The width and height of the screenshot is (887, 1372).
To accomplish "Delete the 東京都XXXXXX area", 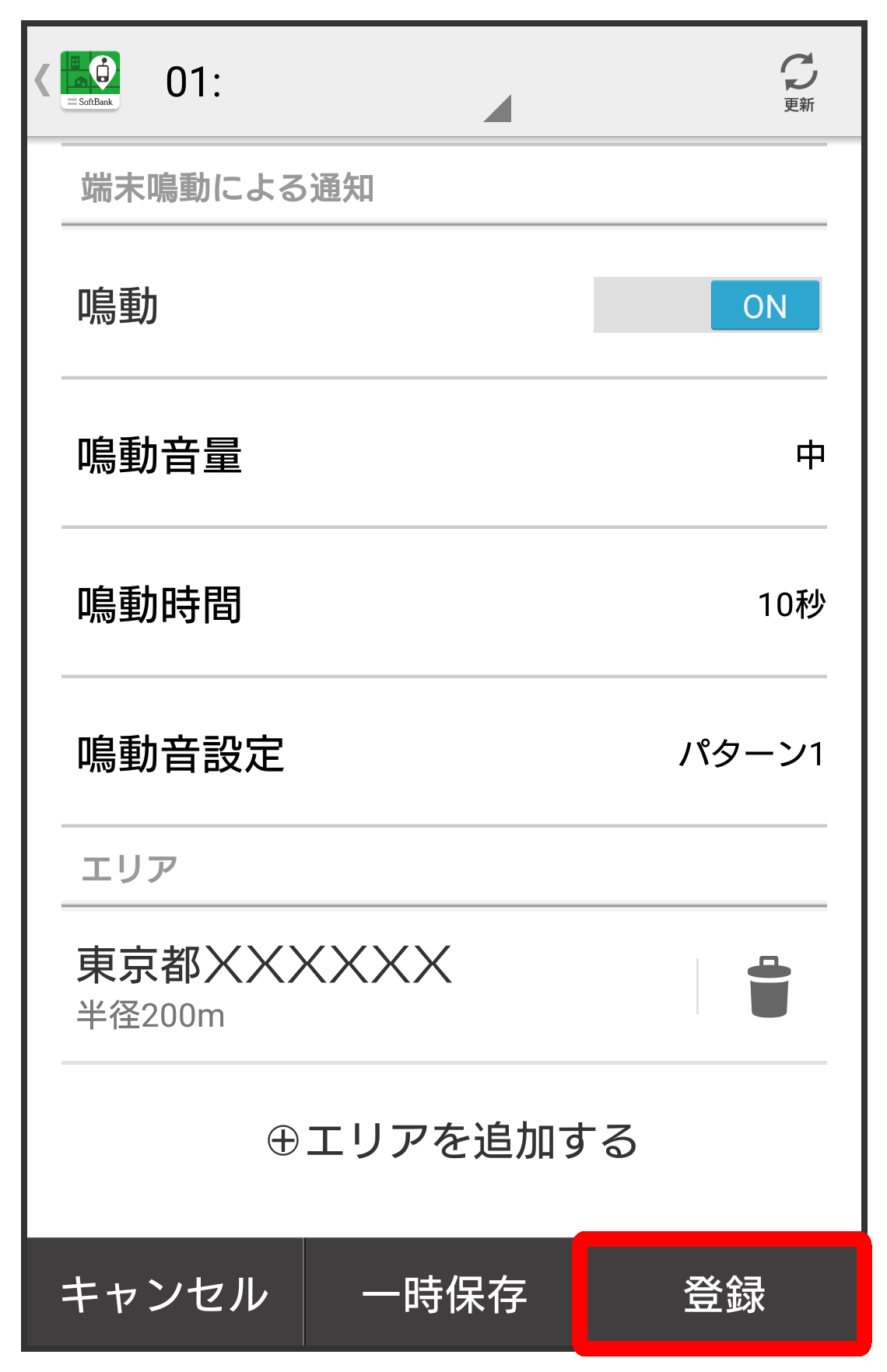I will (x=769, y=987).
